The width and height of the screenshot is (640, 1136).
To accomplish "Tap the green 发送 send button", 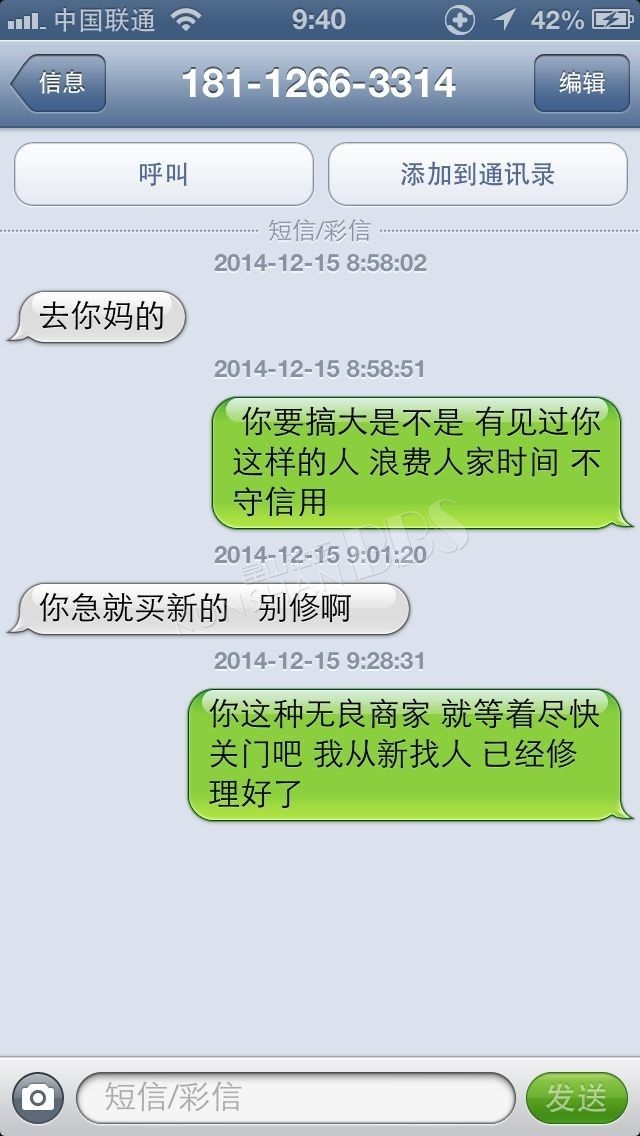I will pyautogui.click(x=577, y=1098).
